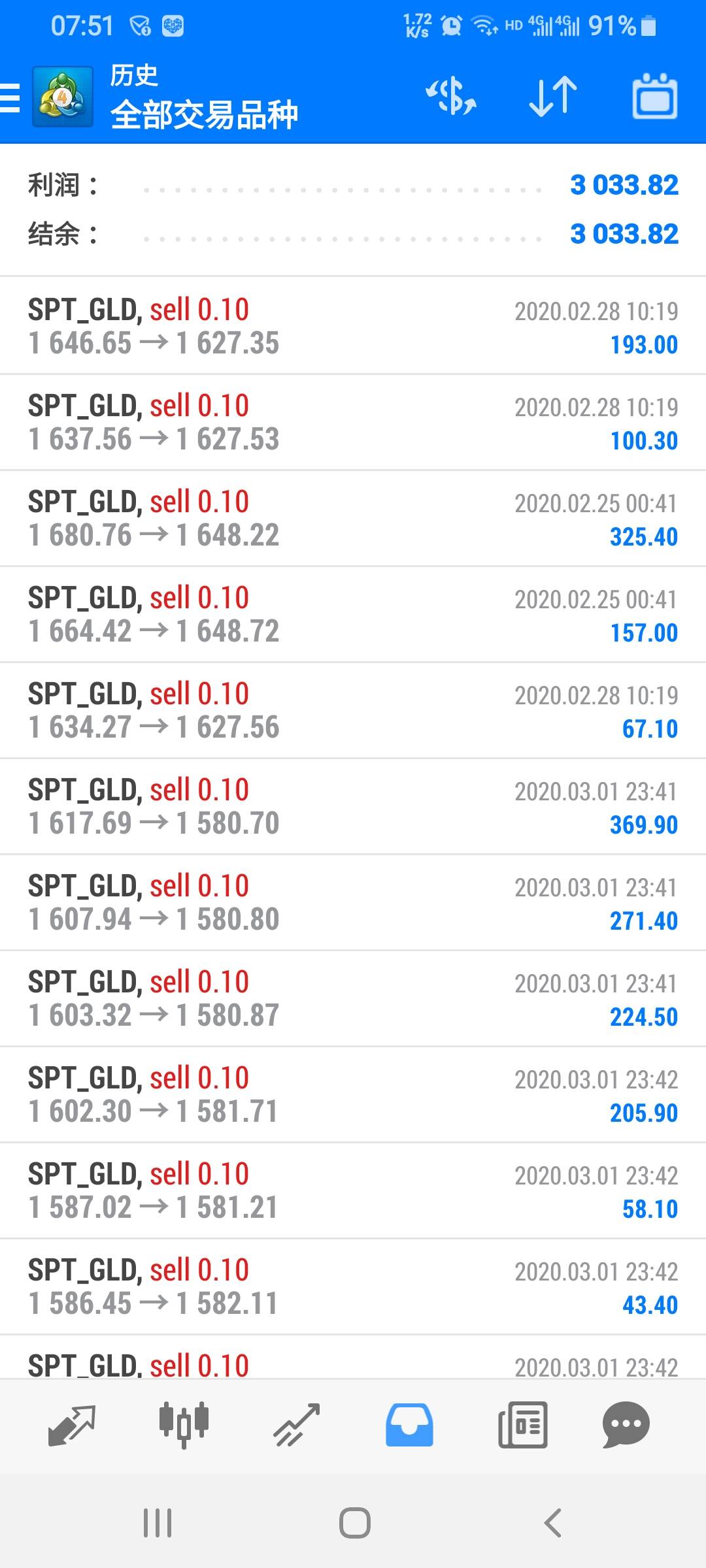
Task: Switch to the Trade tab
Action: (297, 1425)
